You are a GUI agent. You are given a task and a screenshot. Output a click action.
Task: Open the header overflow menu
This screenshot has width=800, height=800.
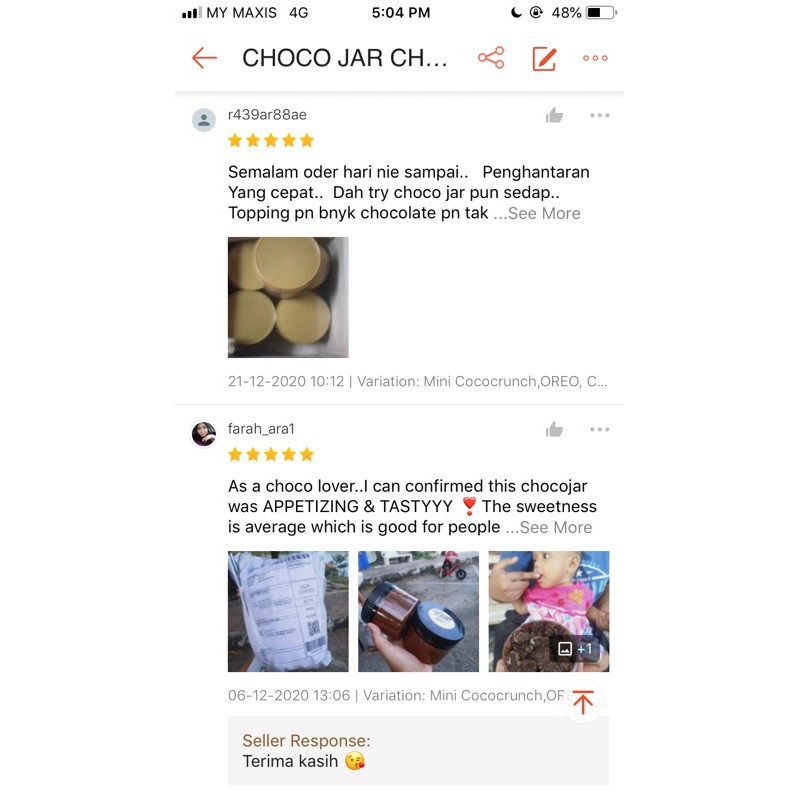coord(595,58)
